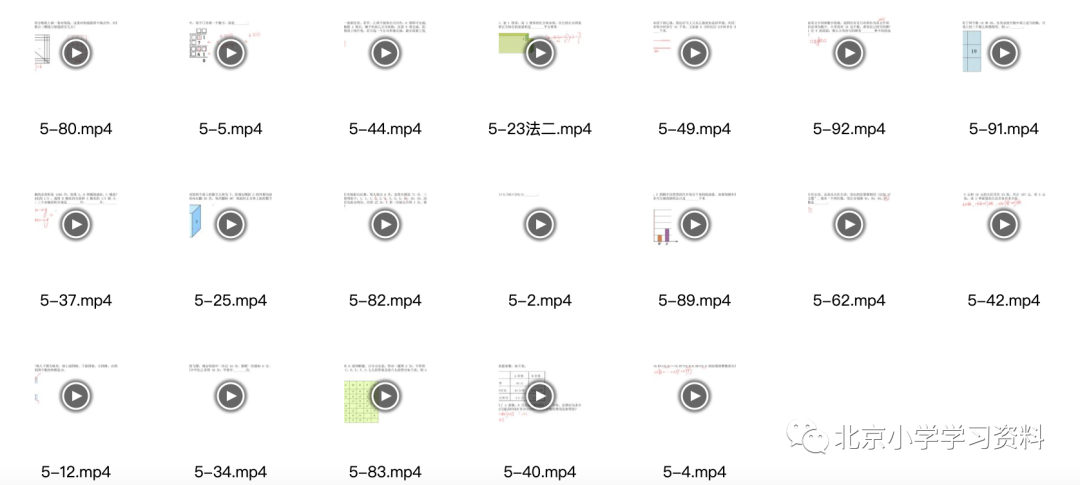
Task: Play the green grid video 5-83.mp4
Action: [x=385, y=397]
